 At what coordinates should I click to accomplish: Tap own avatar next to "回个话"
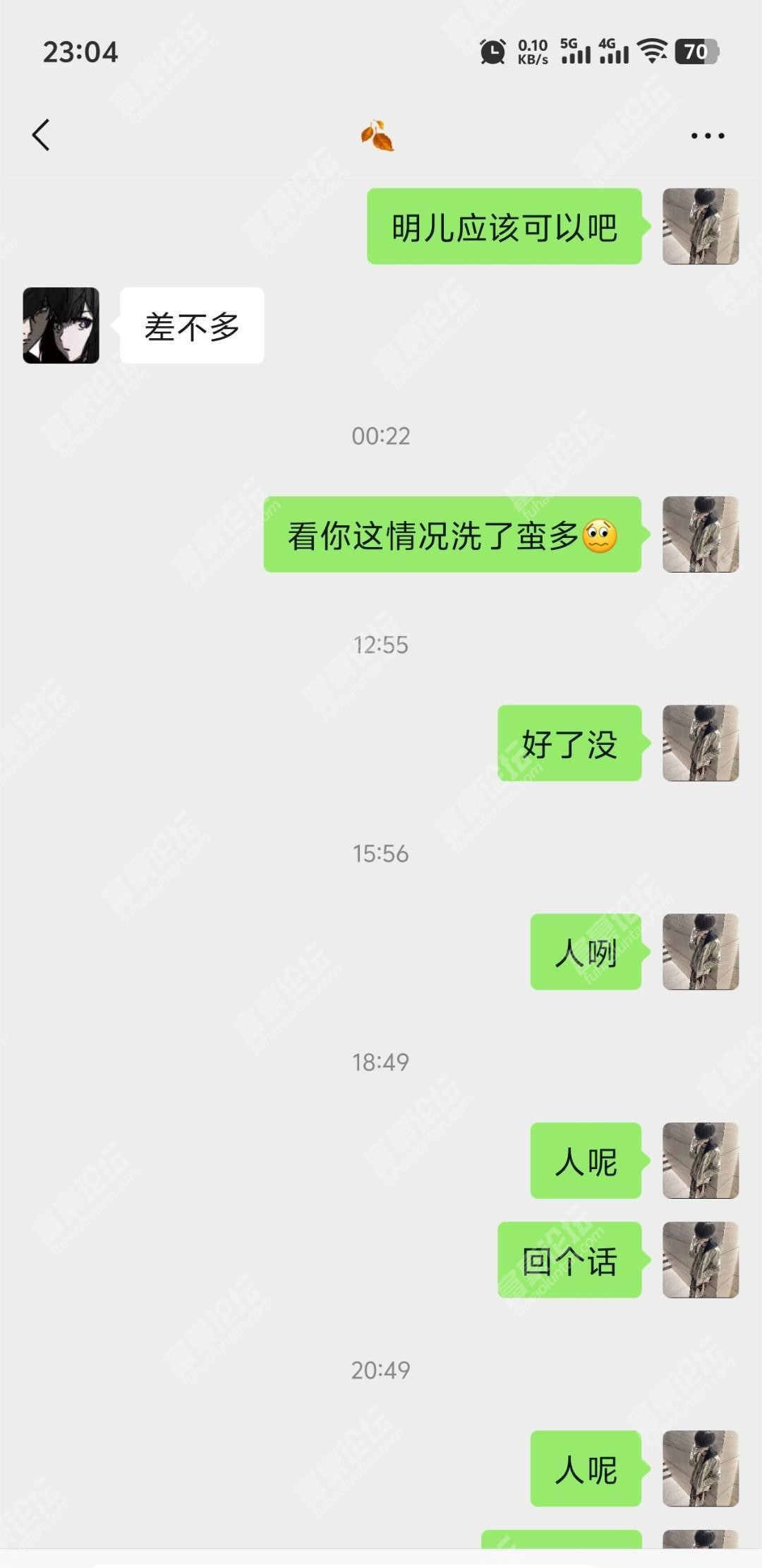click(700, 1260)
